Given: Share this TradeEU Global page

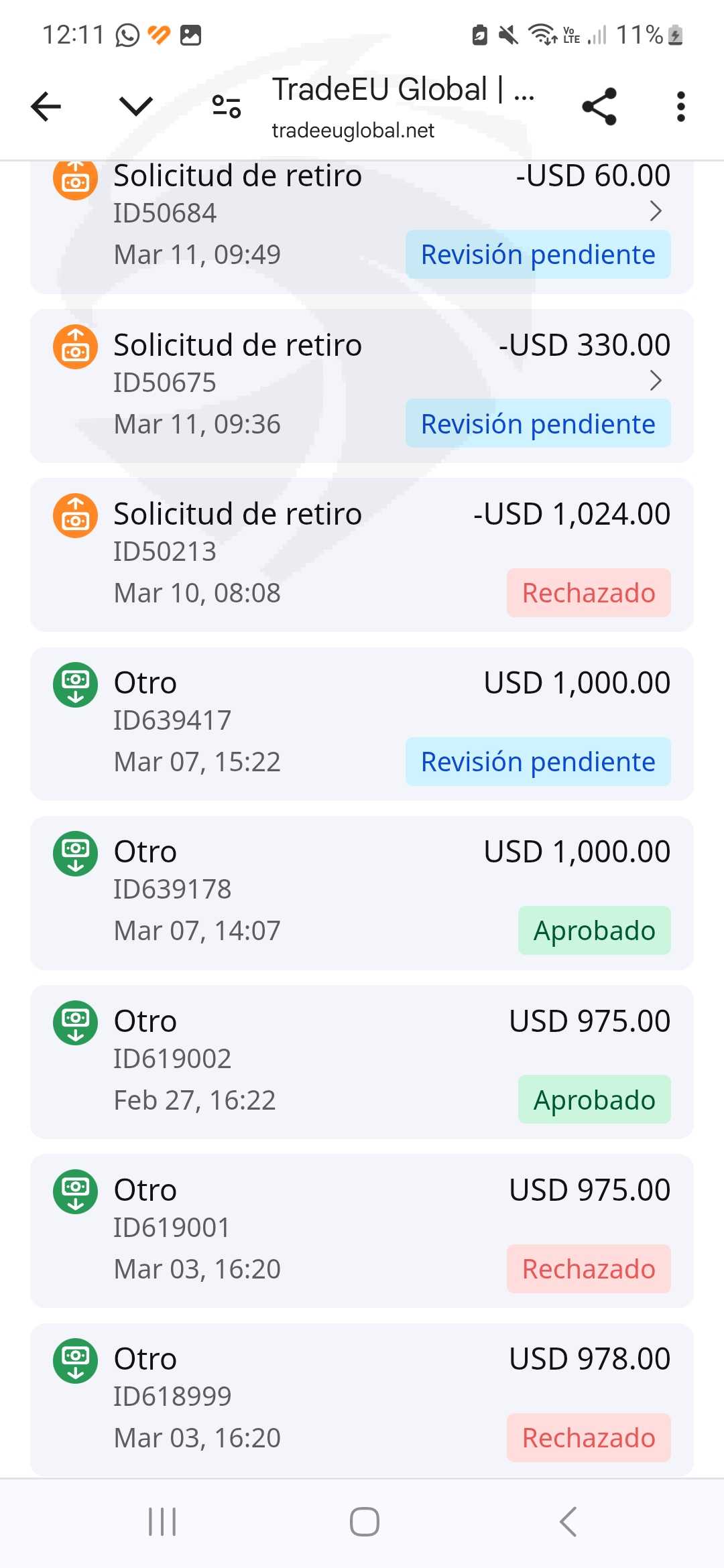Looking at the screenshot, I should [599, 107].
